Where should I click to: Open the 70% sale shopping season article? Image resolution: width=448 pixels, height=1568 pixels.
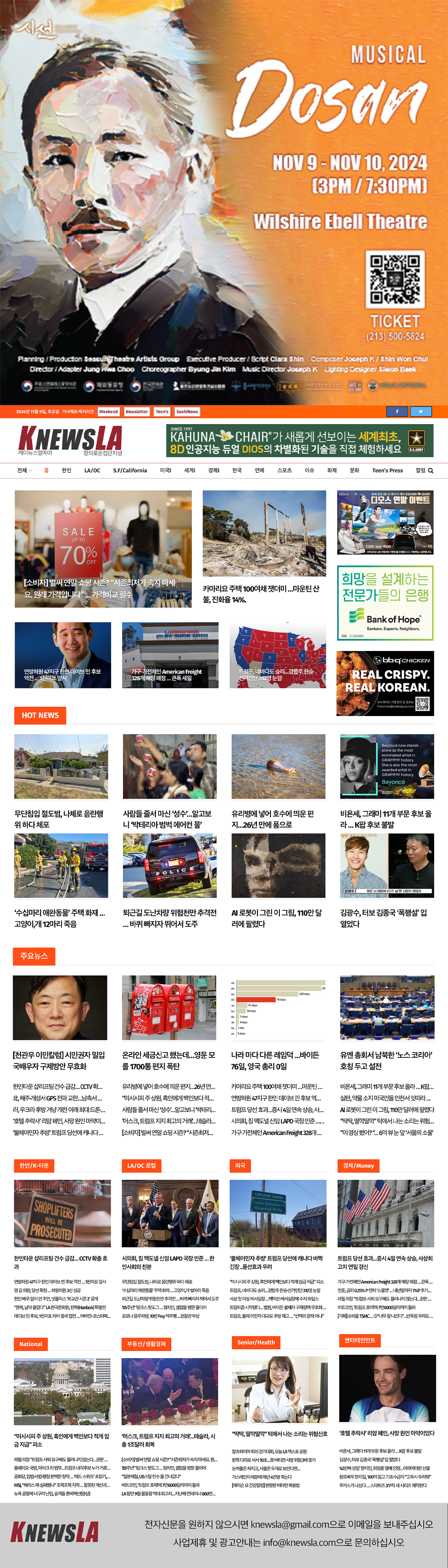[x=103, y=549]
